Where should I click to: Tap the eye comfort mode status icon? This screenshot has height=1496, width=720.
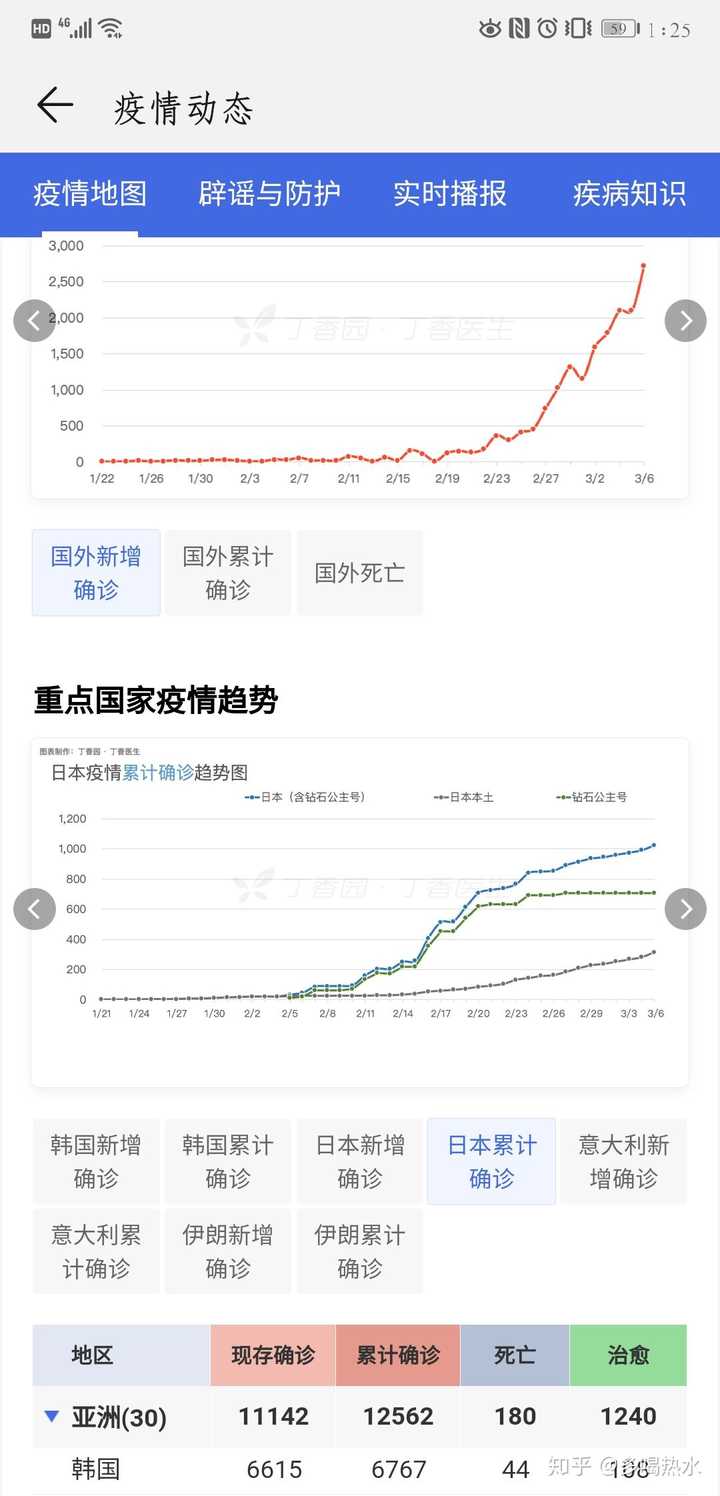click(x=490, y=29)
